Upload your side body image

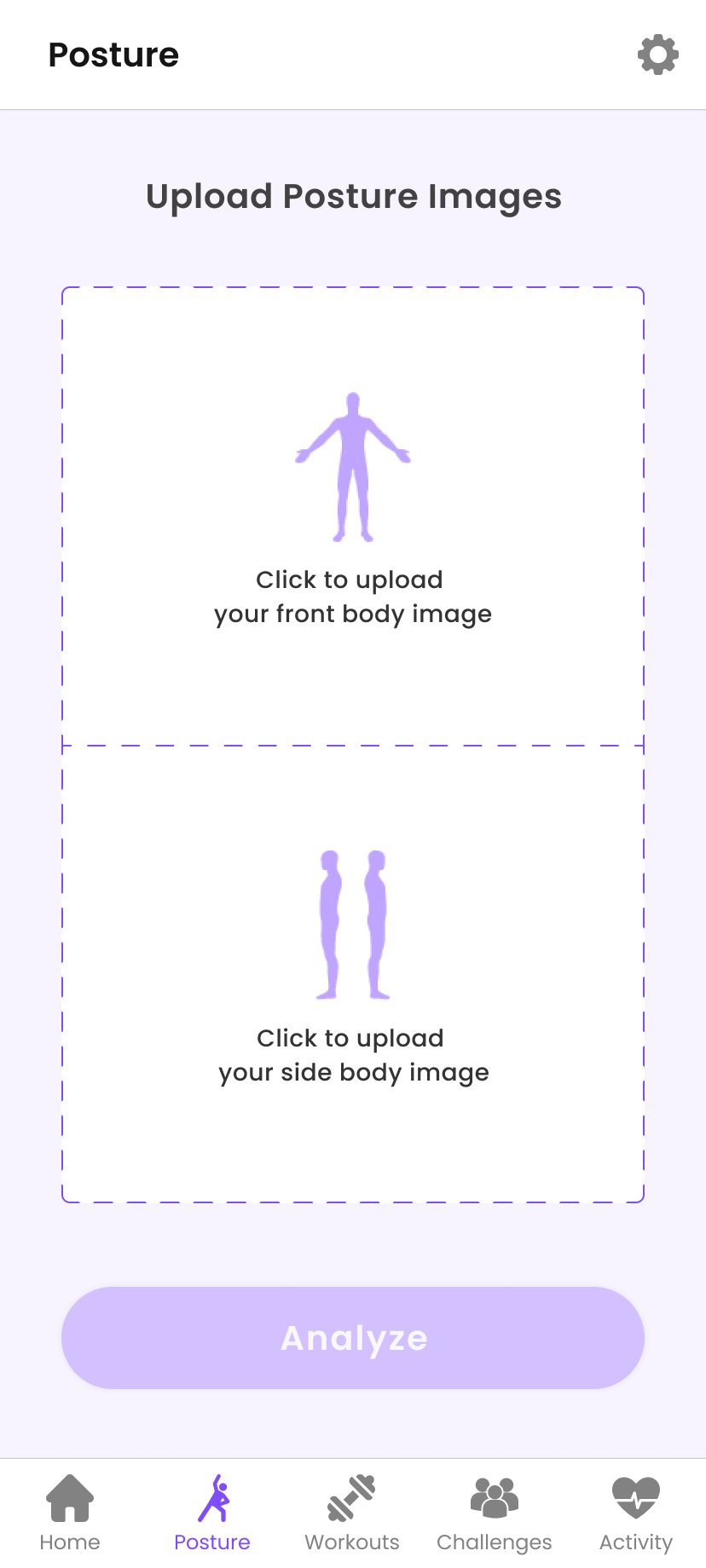pos(353,974)
